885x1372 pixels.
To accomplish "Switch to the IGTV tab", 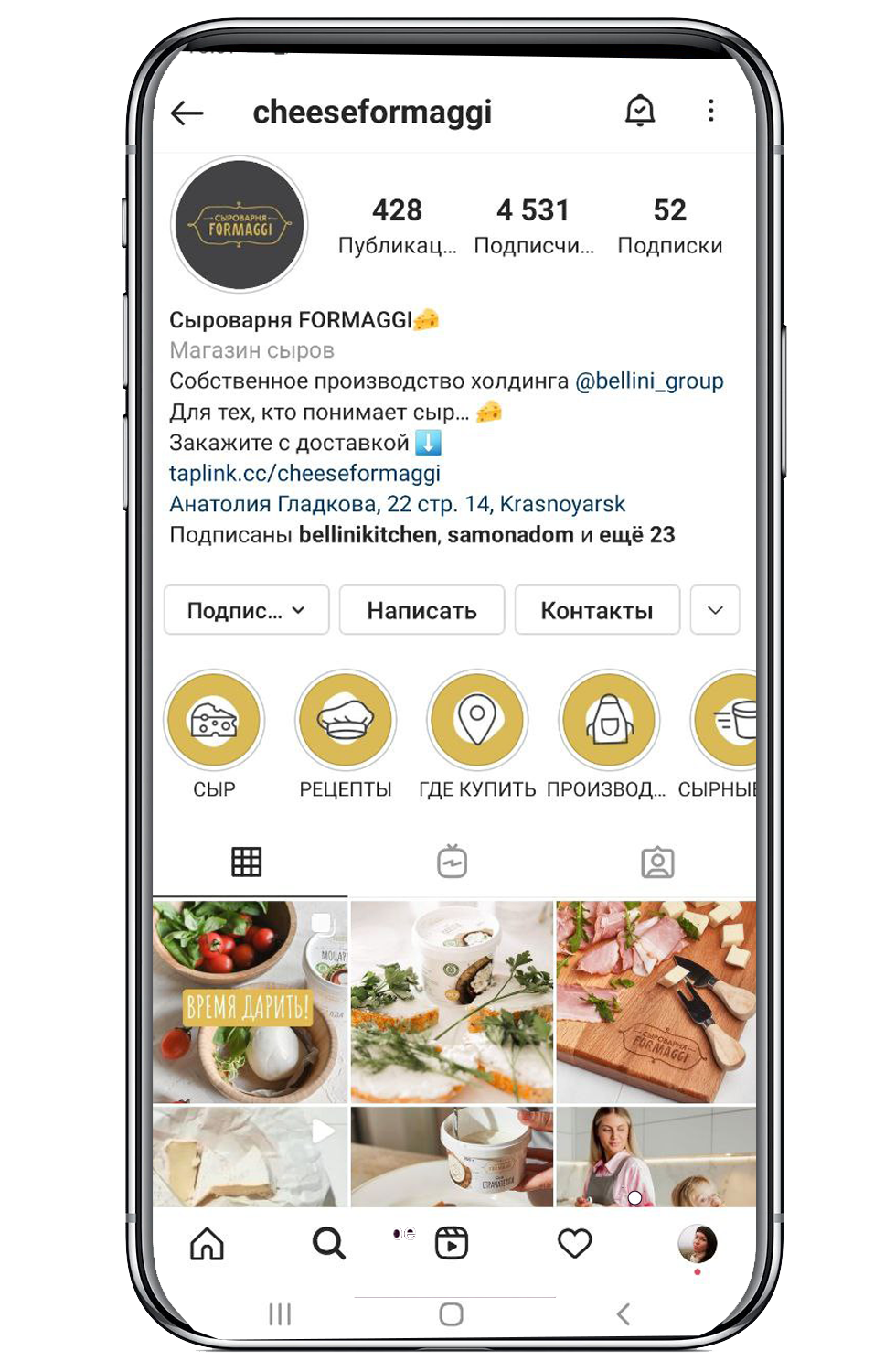I will (x=452, y=862).
